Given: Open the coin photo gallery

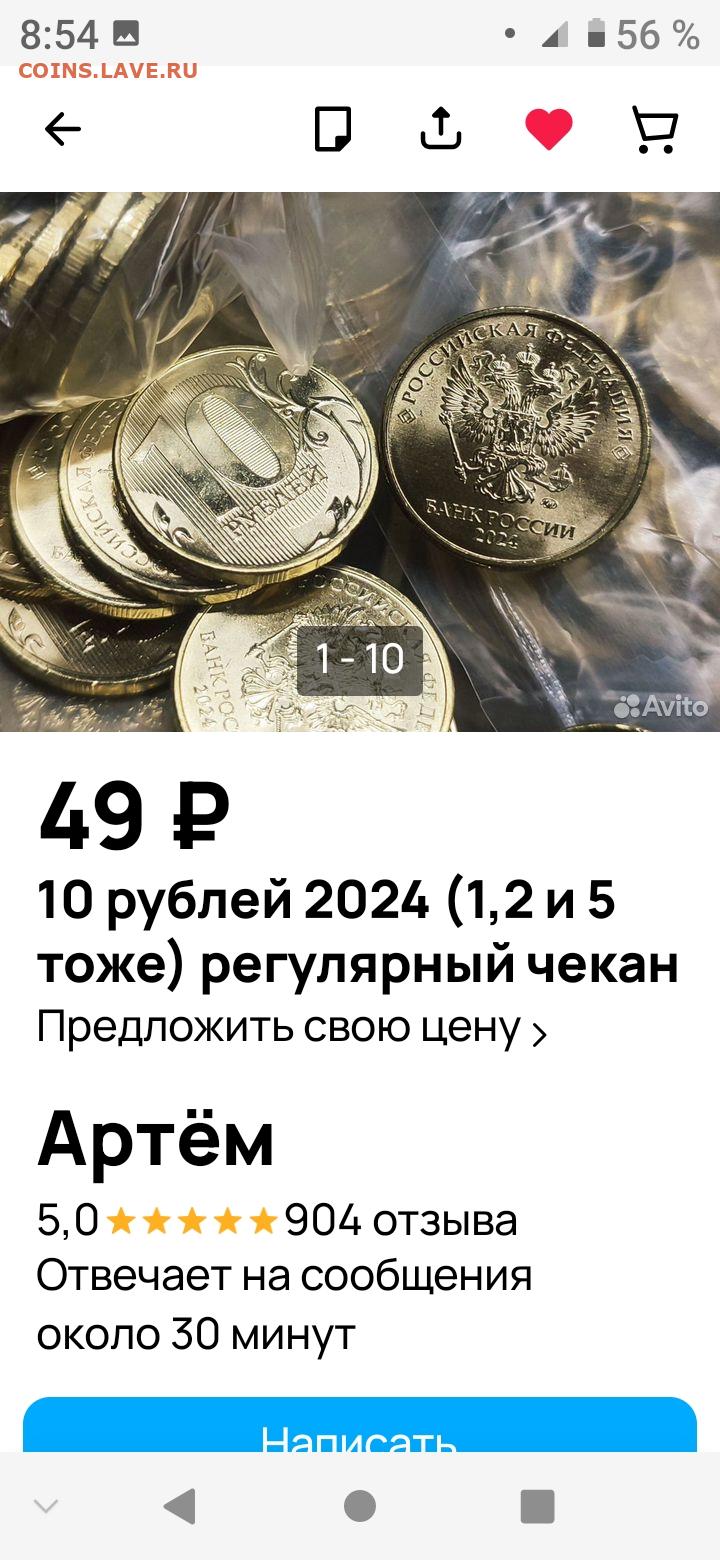Looking at the screenshot, I should [360, 461].
